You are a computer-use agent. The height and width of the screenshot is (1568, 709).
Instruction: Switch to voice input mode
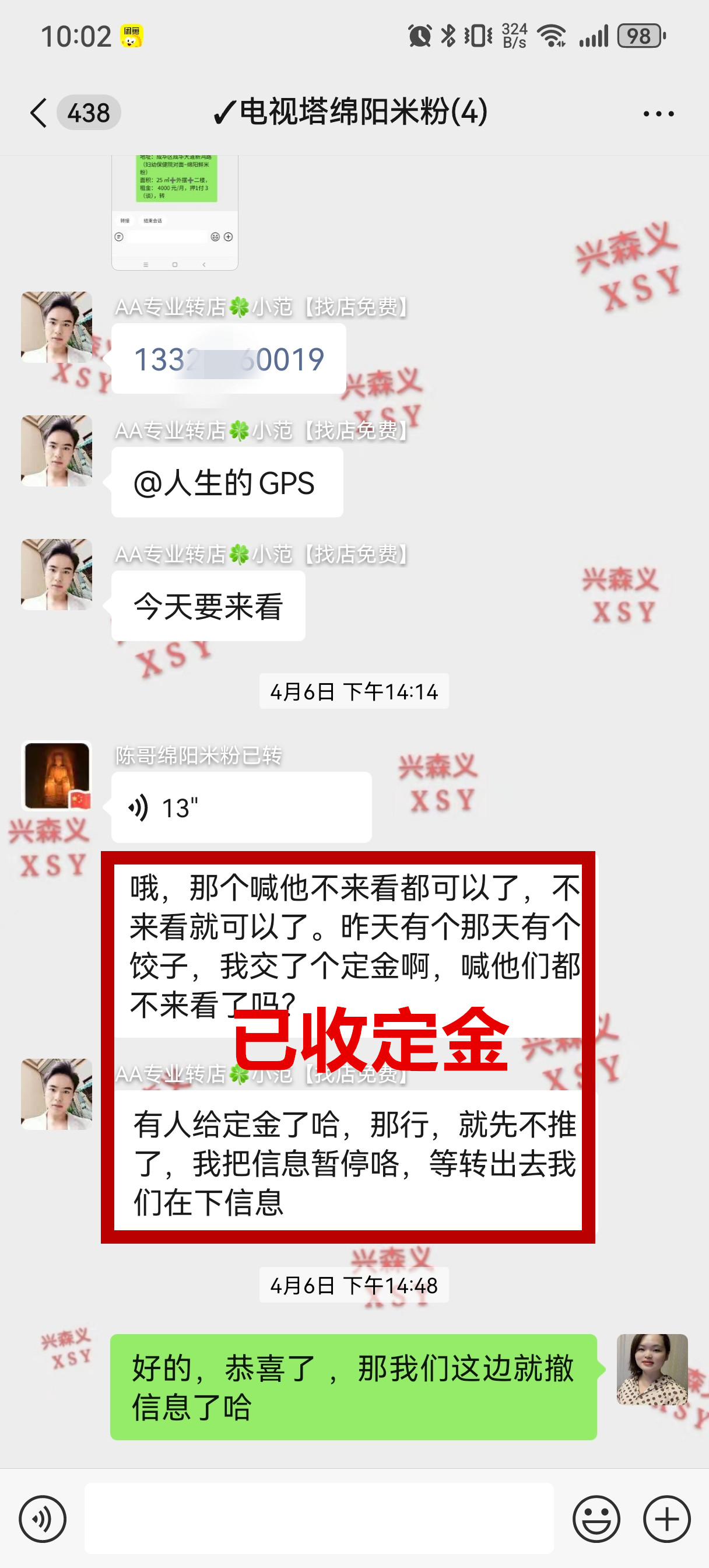pyautogui.click(x=42, y=1518)
